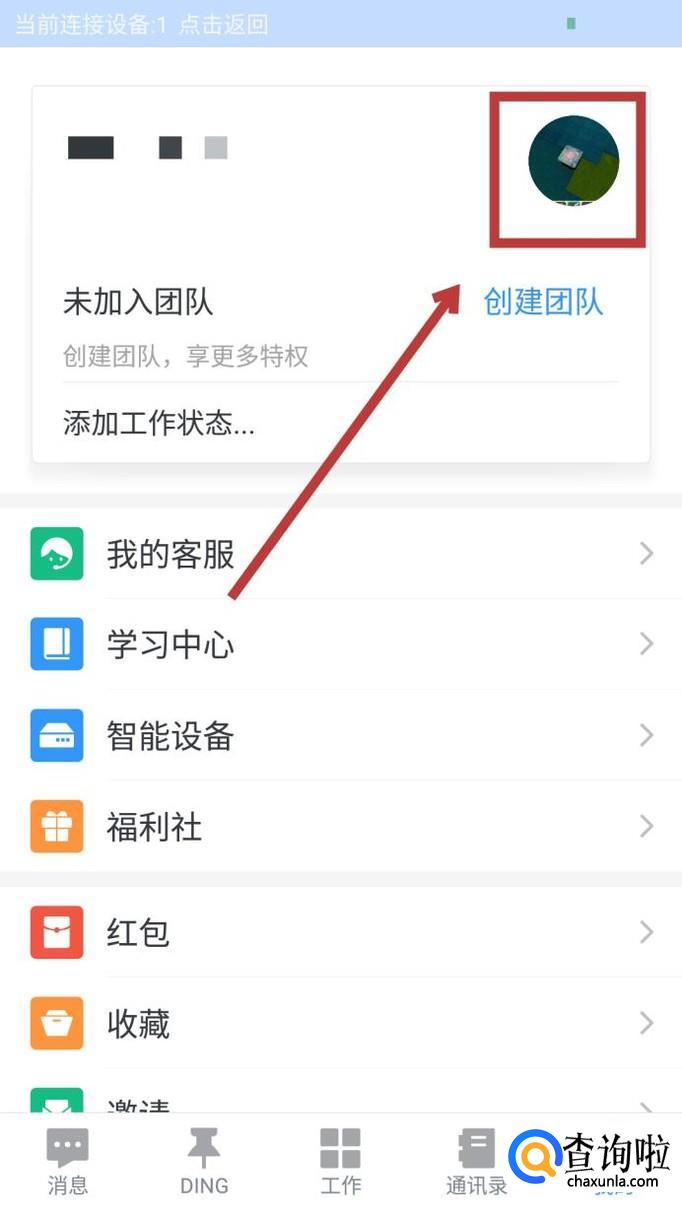
Task: Open 我的客服 customer service
Action: click(x=340, y=553)
